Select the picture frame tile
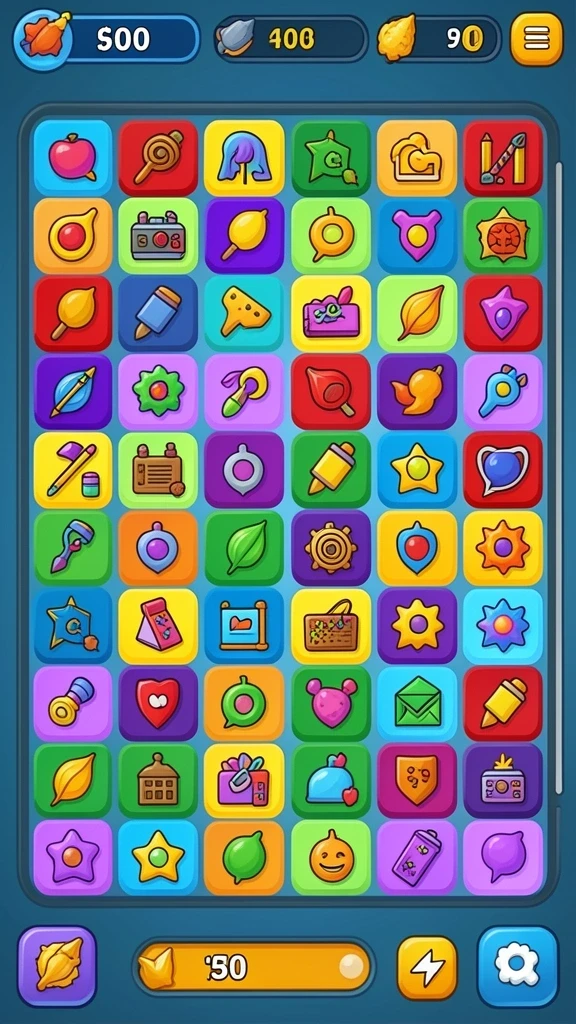The image size is (576, 1024). coord(244,626)
